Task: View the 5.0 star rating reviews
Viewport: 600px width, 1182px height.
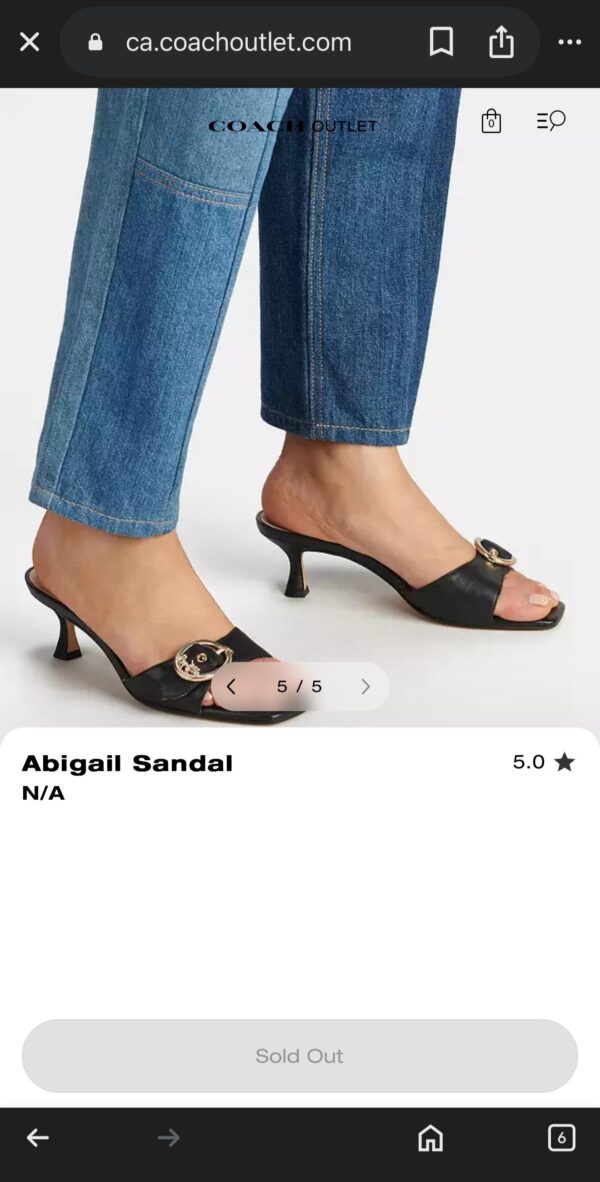Action: [x=543, y=762]
